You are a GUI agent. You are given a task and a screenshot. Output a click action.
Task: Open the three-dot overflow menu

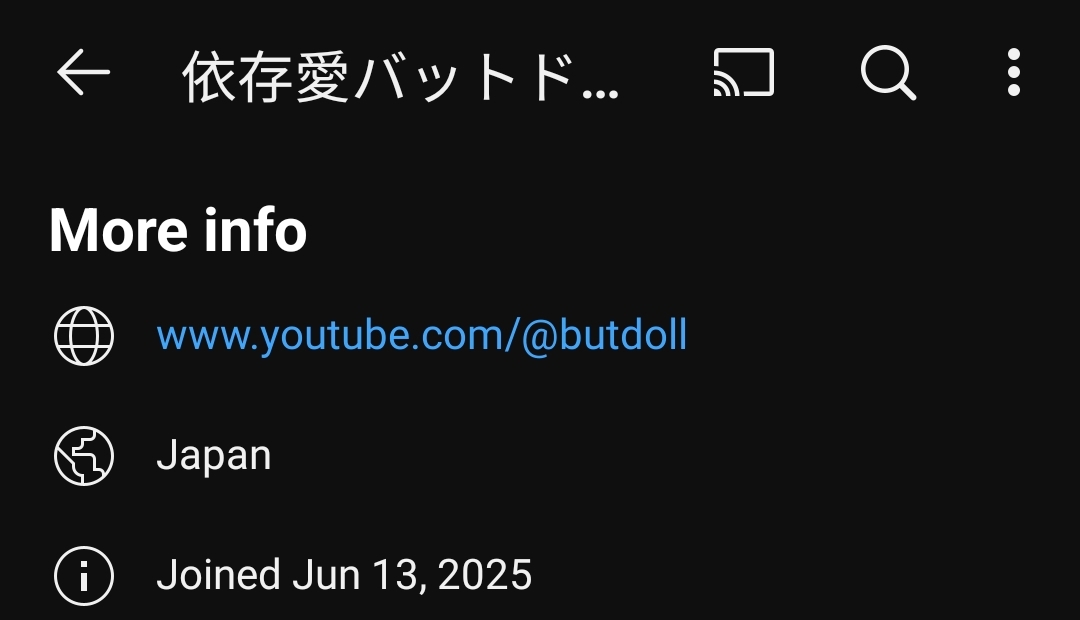tap(1013, 72)
